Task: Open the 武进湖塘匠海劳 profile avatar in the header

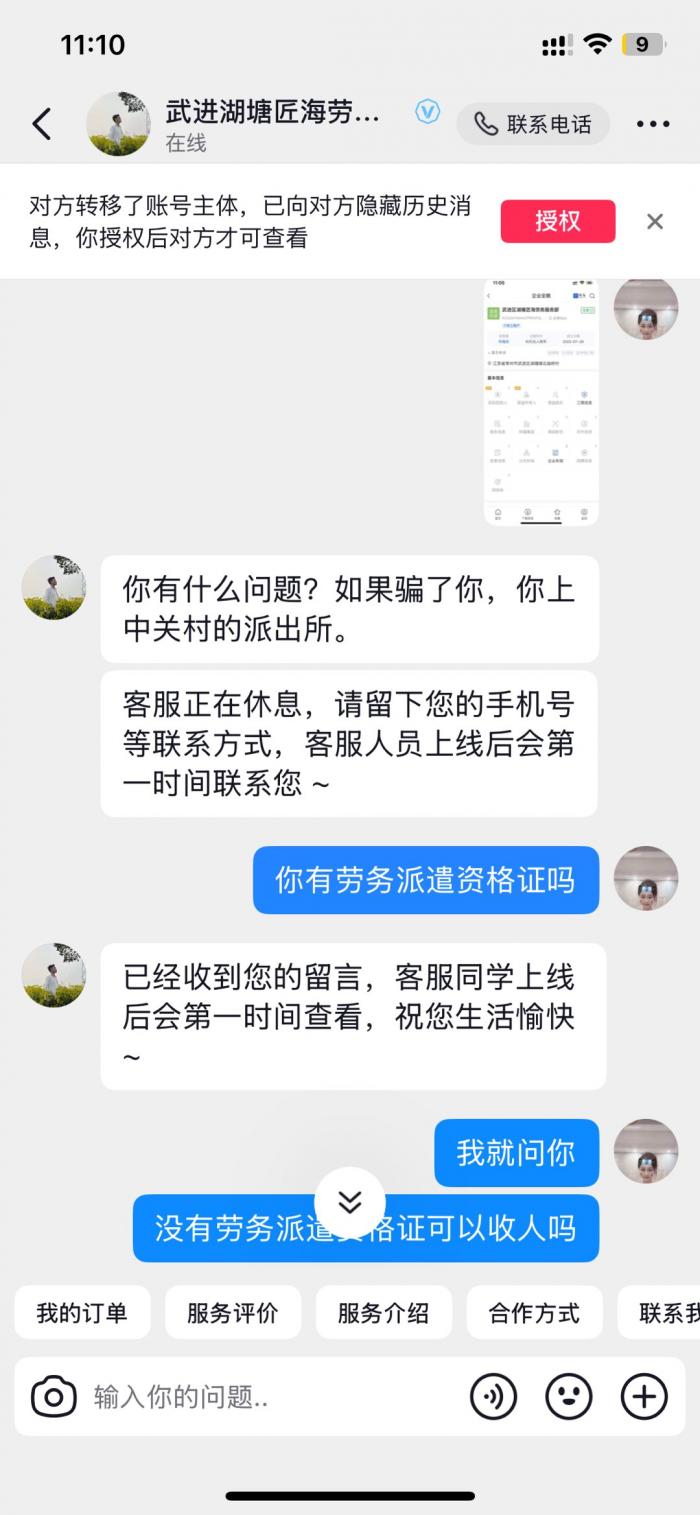Action: pos(118,124)
